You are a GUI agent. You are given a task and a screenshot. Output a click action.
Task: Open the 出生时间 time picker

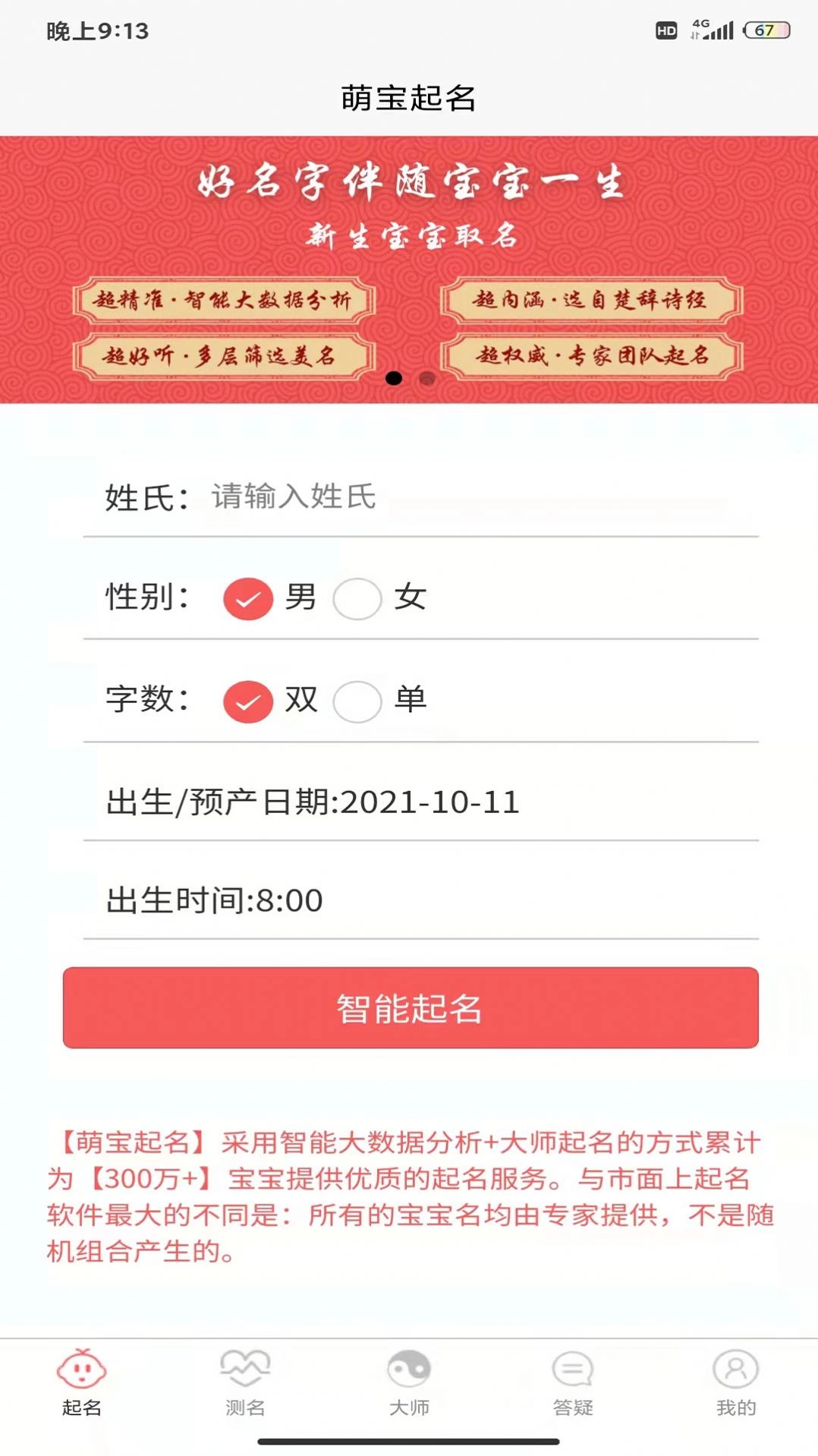[215, 900]
